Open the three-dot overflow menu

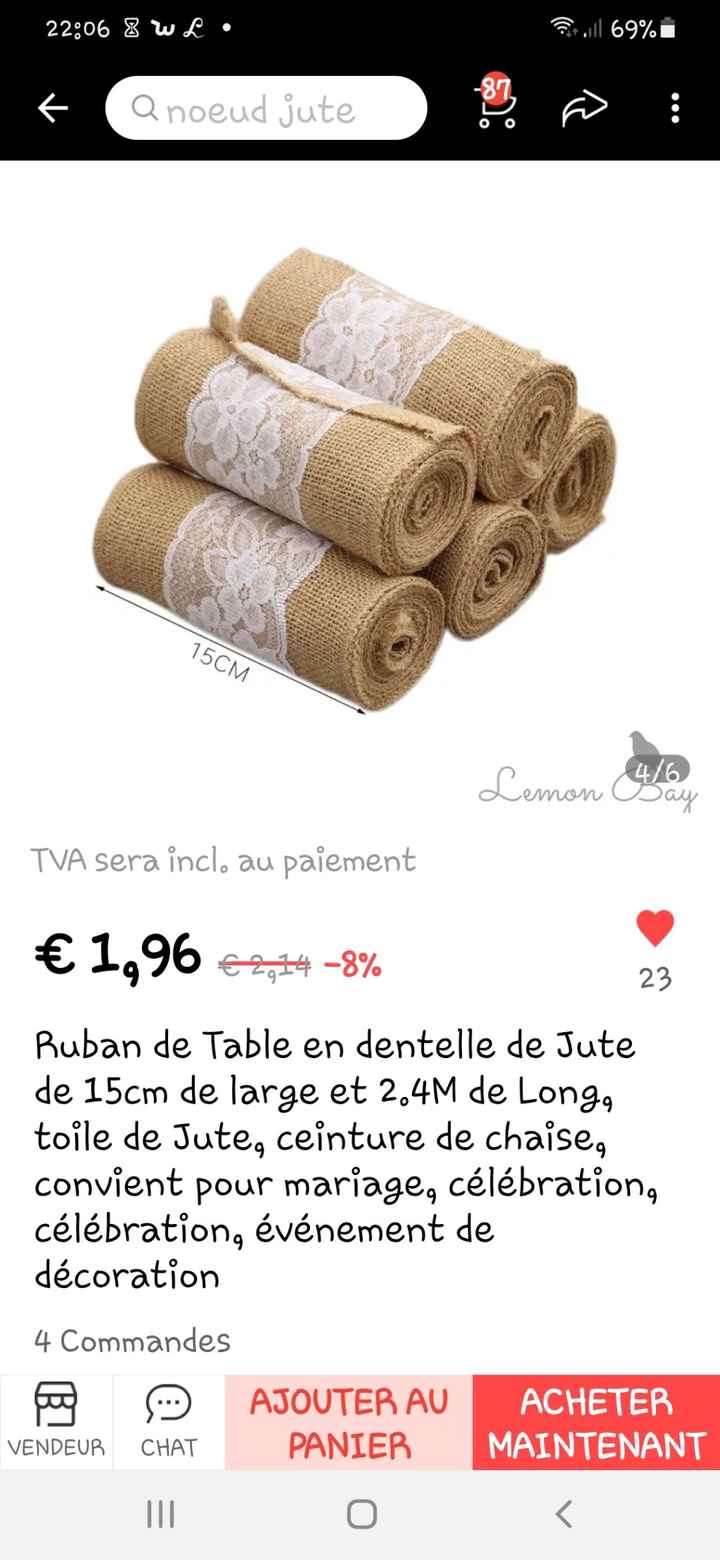[676, 108]
